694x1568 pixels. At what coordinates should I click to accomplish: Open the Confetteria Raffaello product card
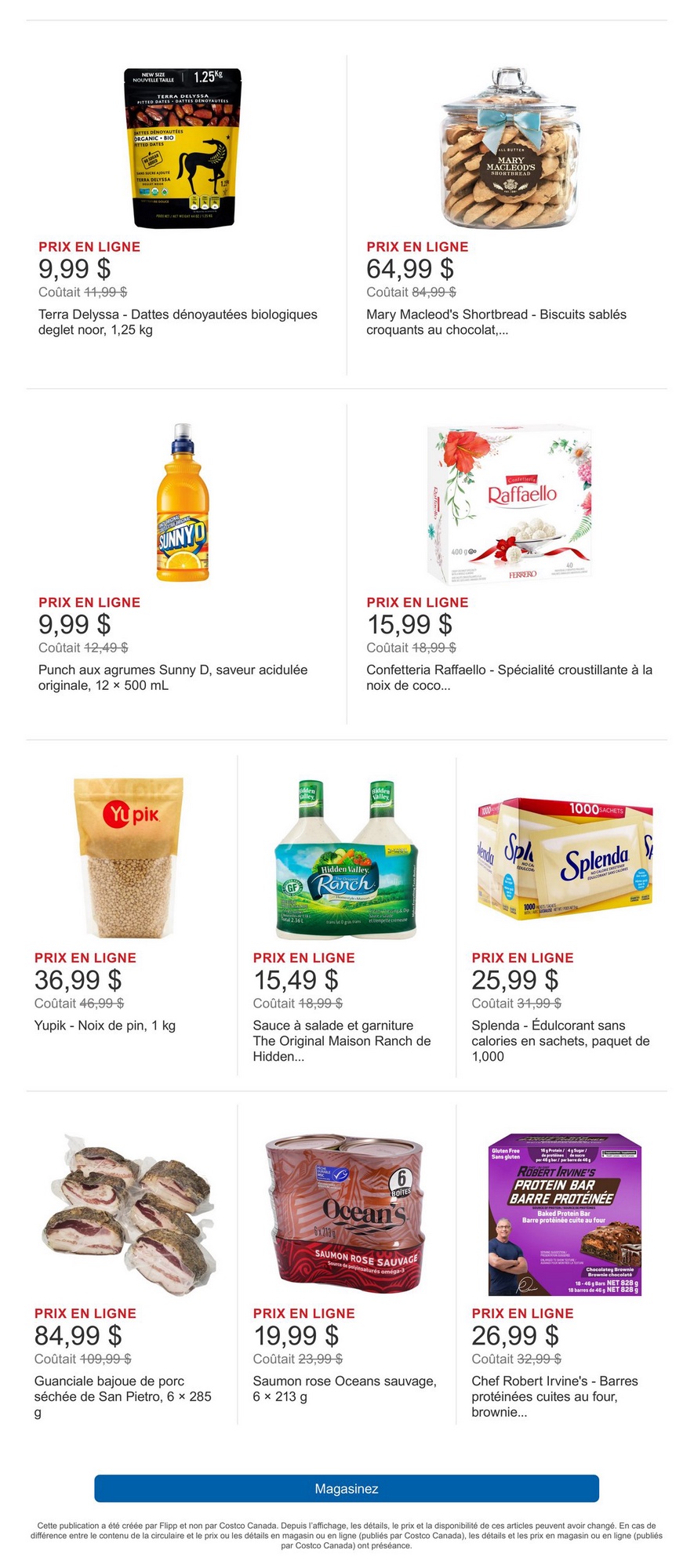point(510,503)
